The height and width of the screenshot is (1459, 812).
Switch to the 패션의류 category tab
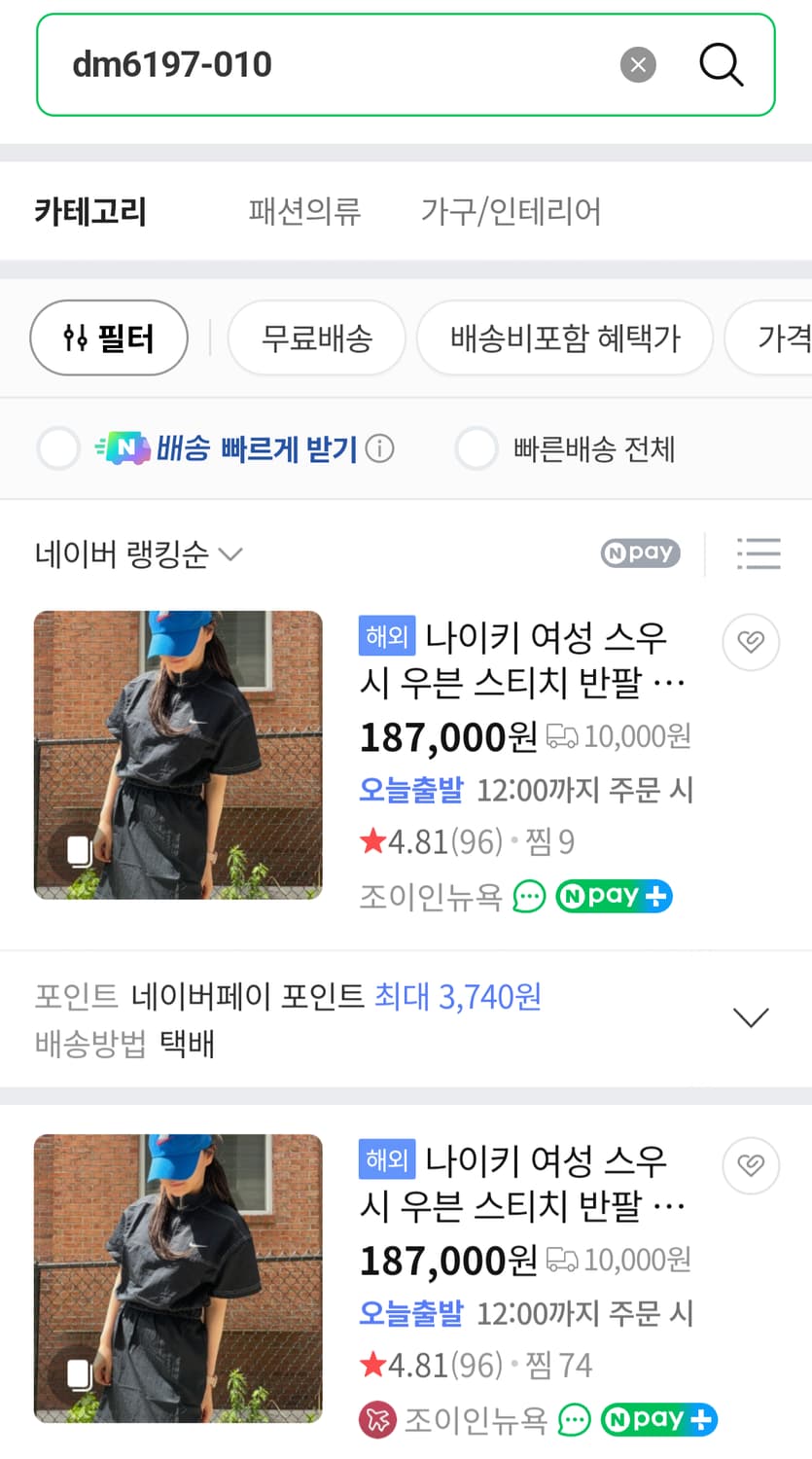click(304, 211)
